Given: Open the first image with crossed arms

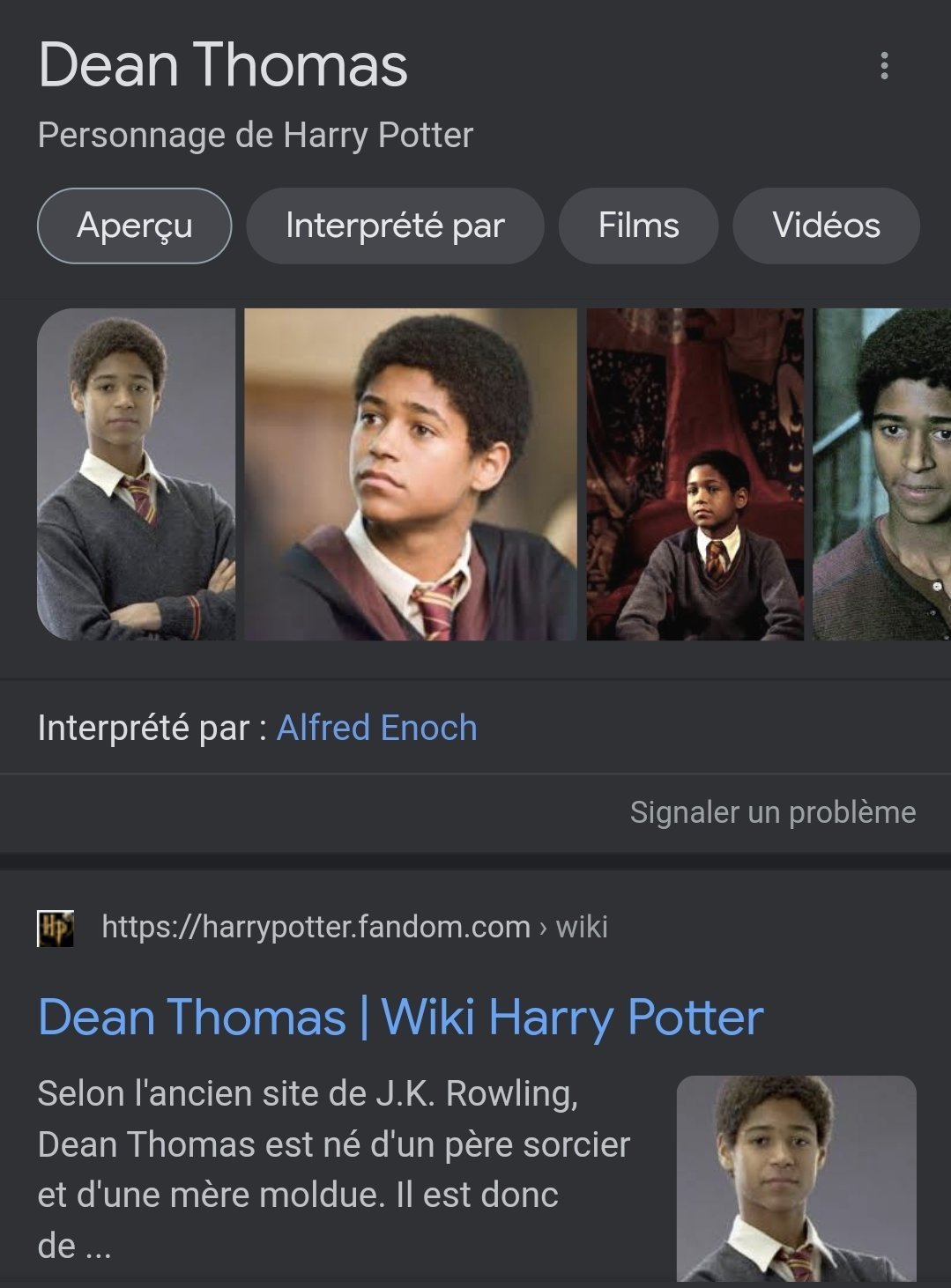Looking at the screenshot, I should [137, 474].
